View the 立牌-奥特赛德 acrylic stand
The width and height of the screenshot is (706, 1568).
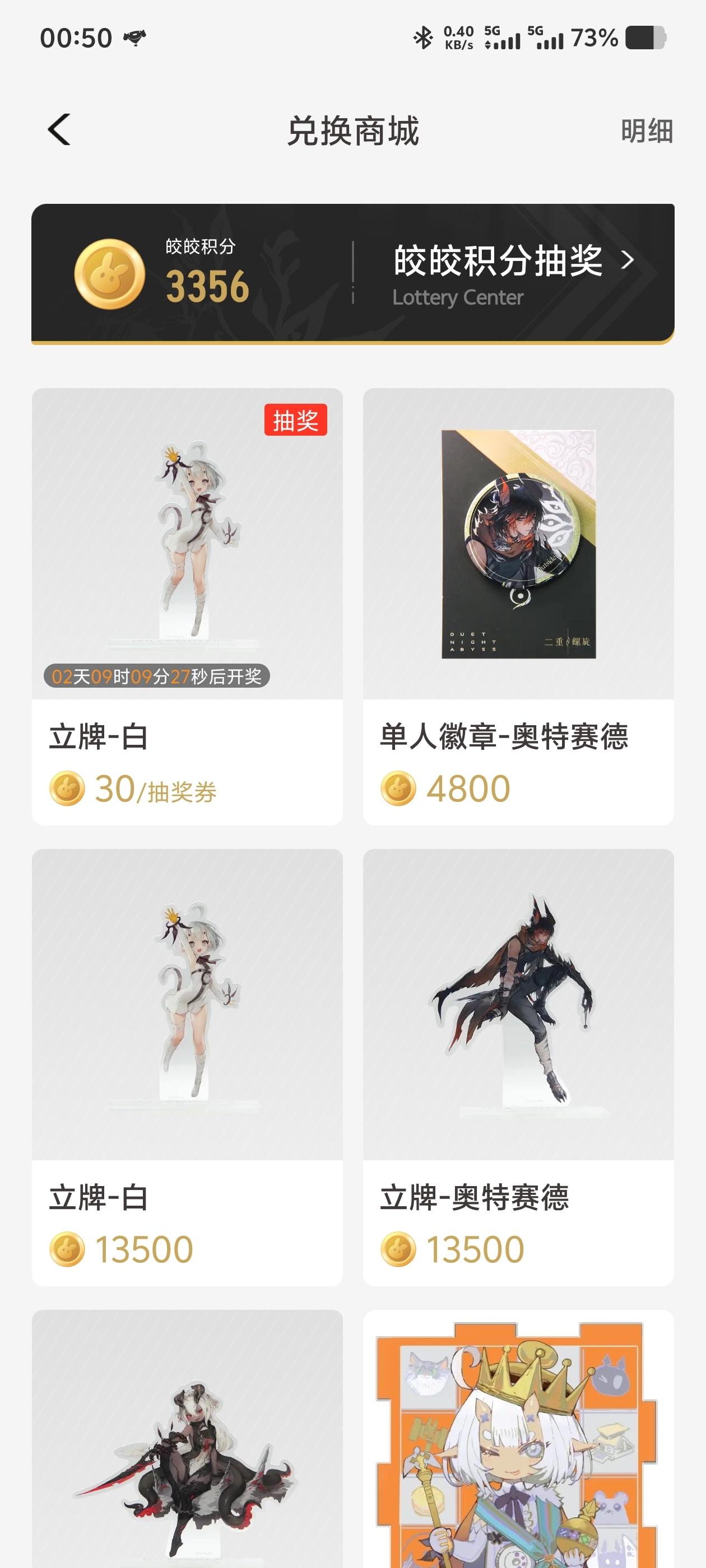point(518,1066)
